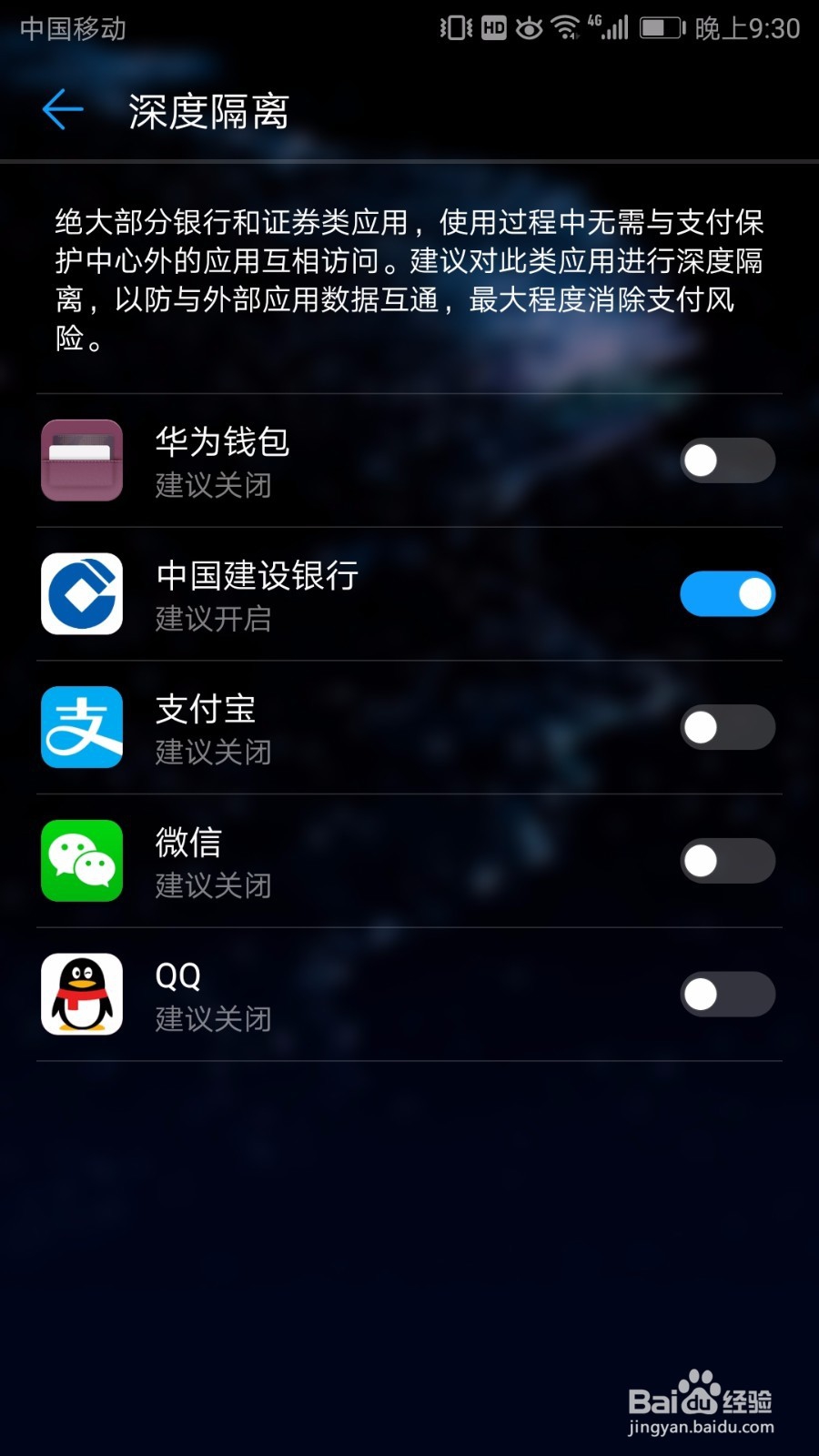Flip the QQ isolation switch
819x1456 pixels.
(727, 995)
